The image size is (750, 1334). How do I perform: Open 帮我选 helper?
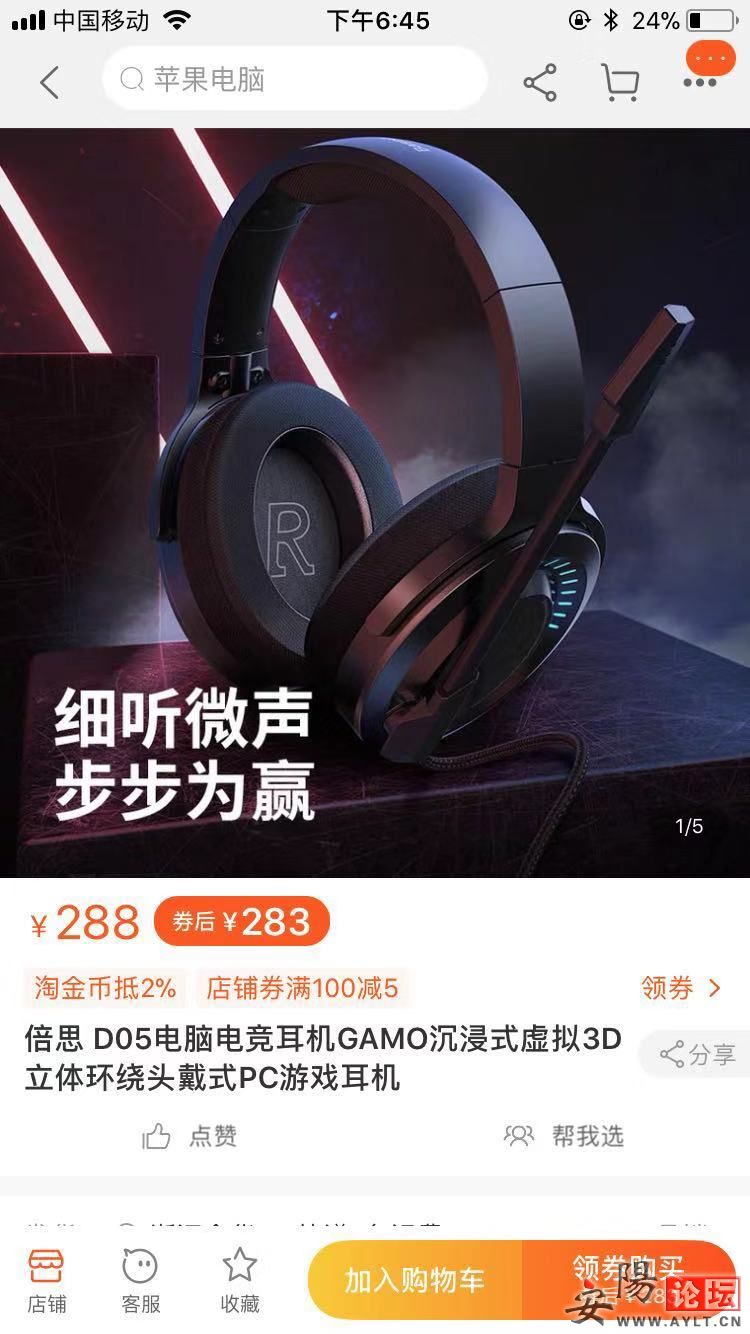pos(565,1136)
